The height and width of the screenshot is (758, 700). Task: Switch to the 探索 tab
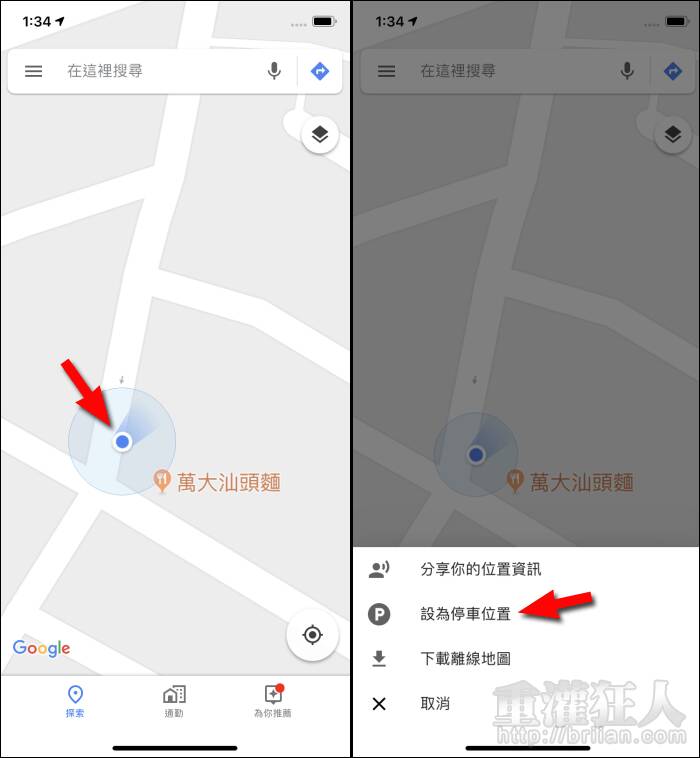coord(75,701)
